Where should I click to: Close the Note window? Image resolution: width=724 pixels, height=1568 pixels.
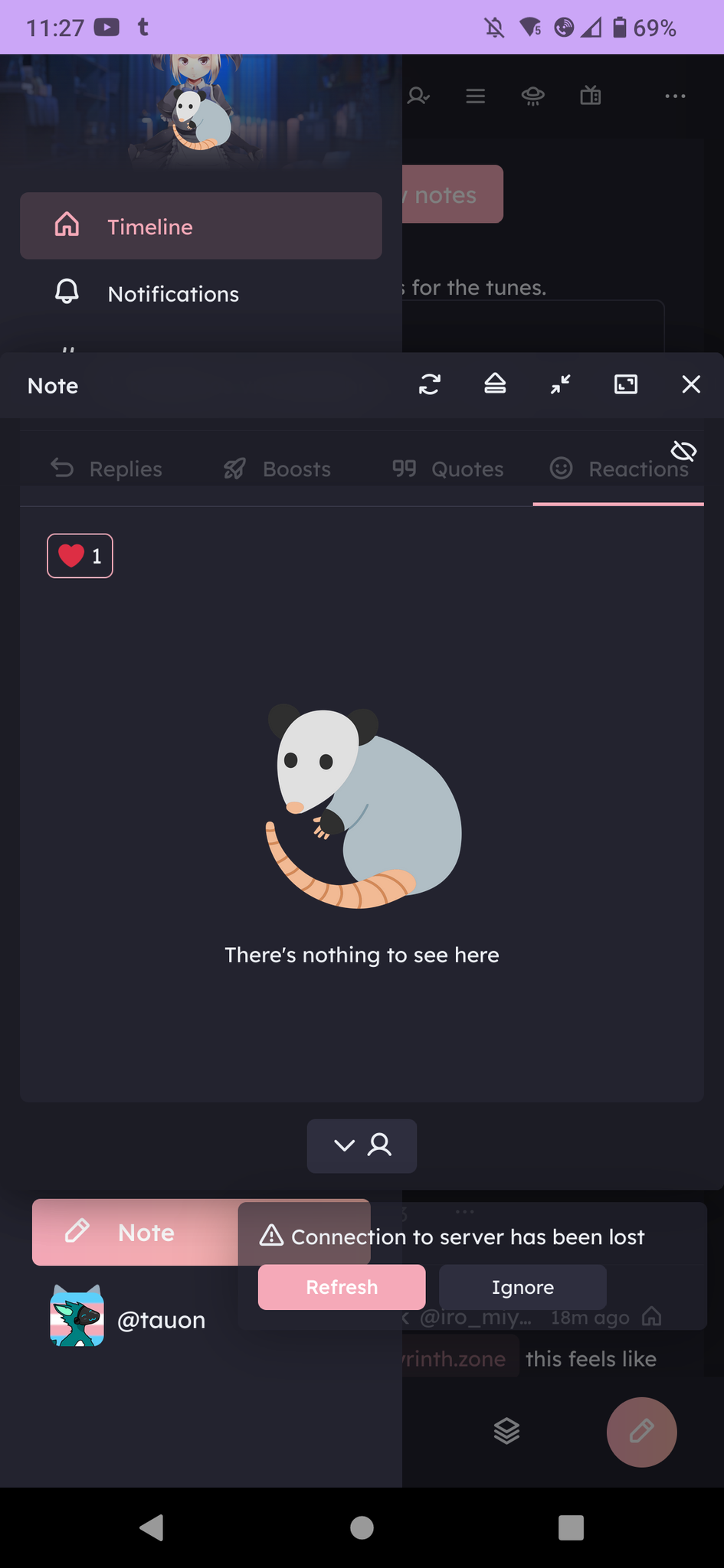tap(691, 384)
